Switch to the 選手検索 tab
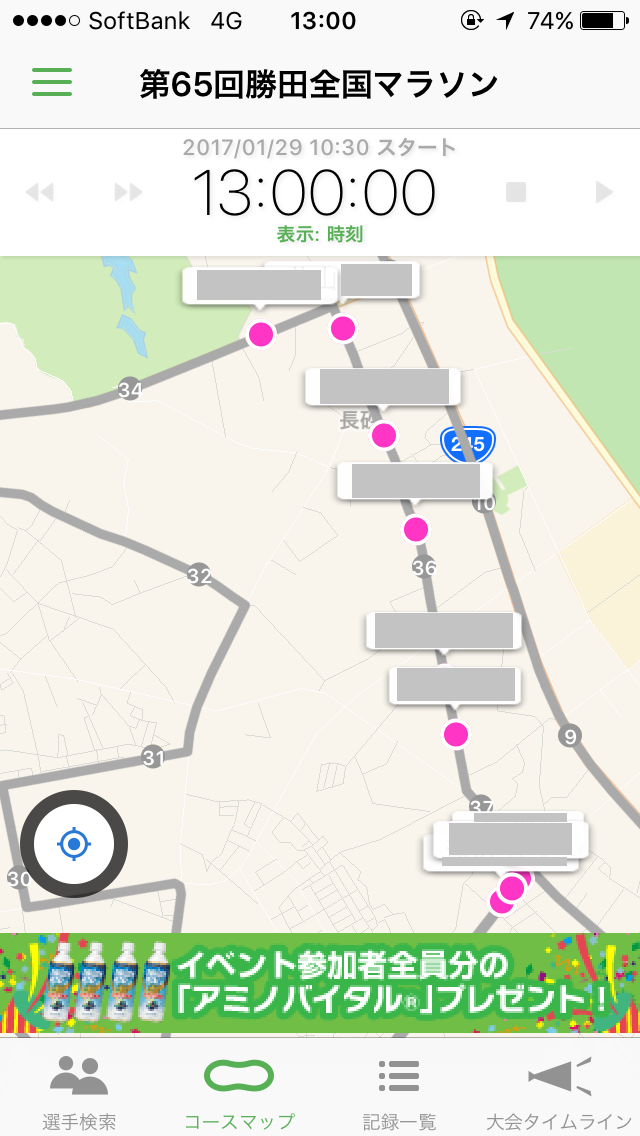 pos(79,1090)
